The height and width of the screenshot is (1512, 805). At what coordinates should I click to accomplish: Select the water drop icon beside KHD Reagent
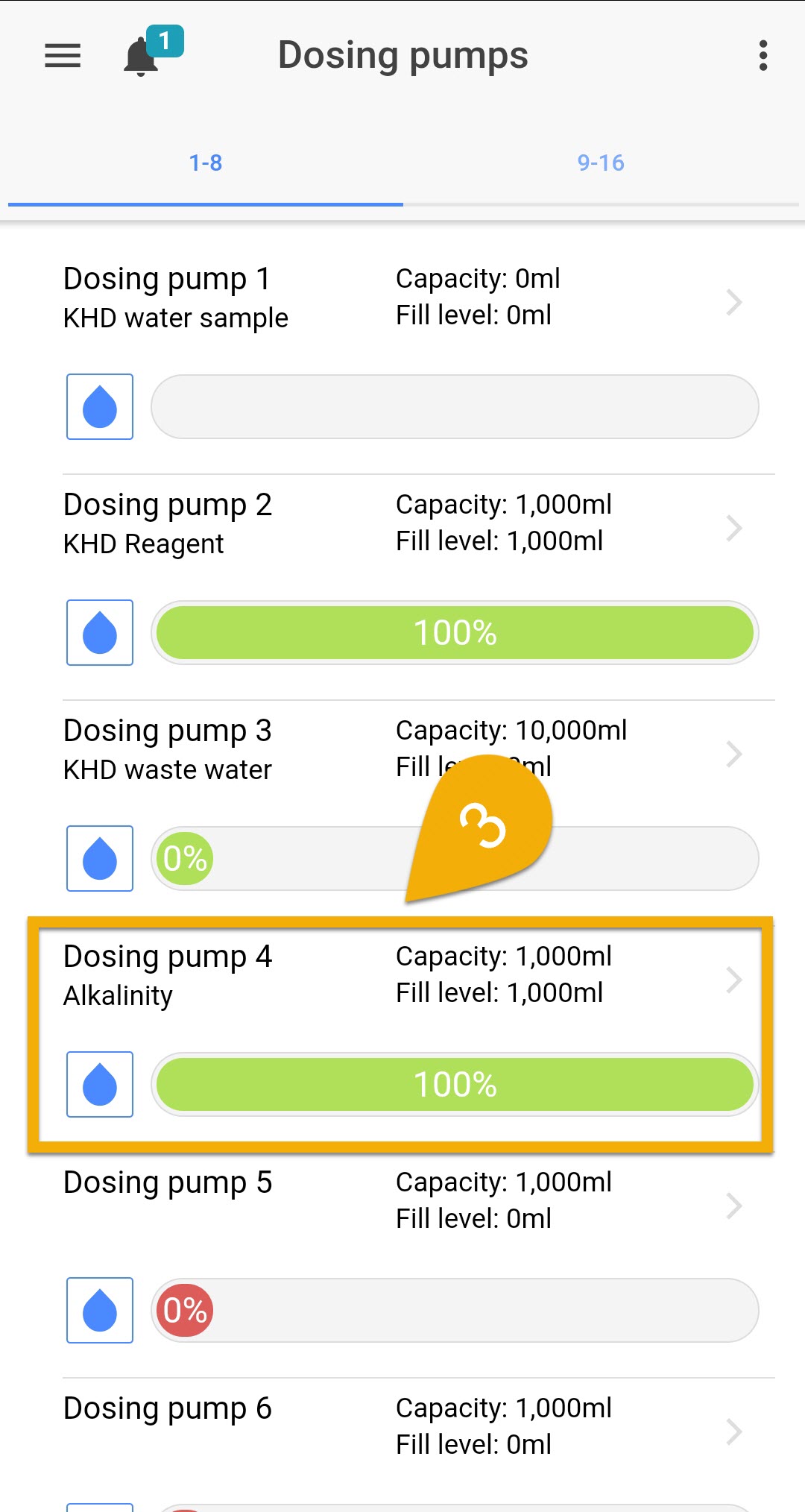(100, 632)
